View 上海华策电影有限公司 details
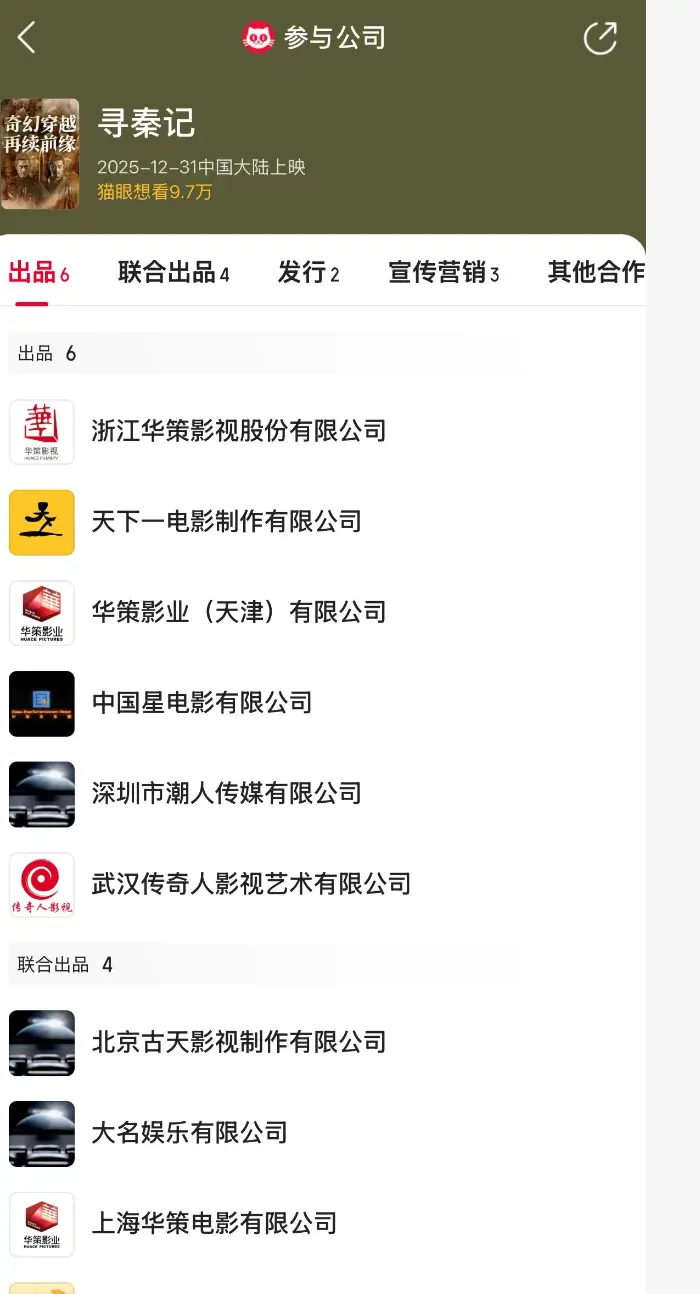Viewport: 700px width, 1294px height. tap(214, 1223)
